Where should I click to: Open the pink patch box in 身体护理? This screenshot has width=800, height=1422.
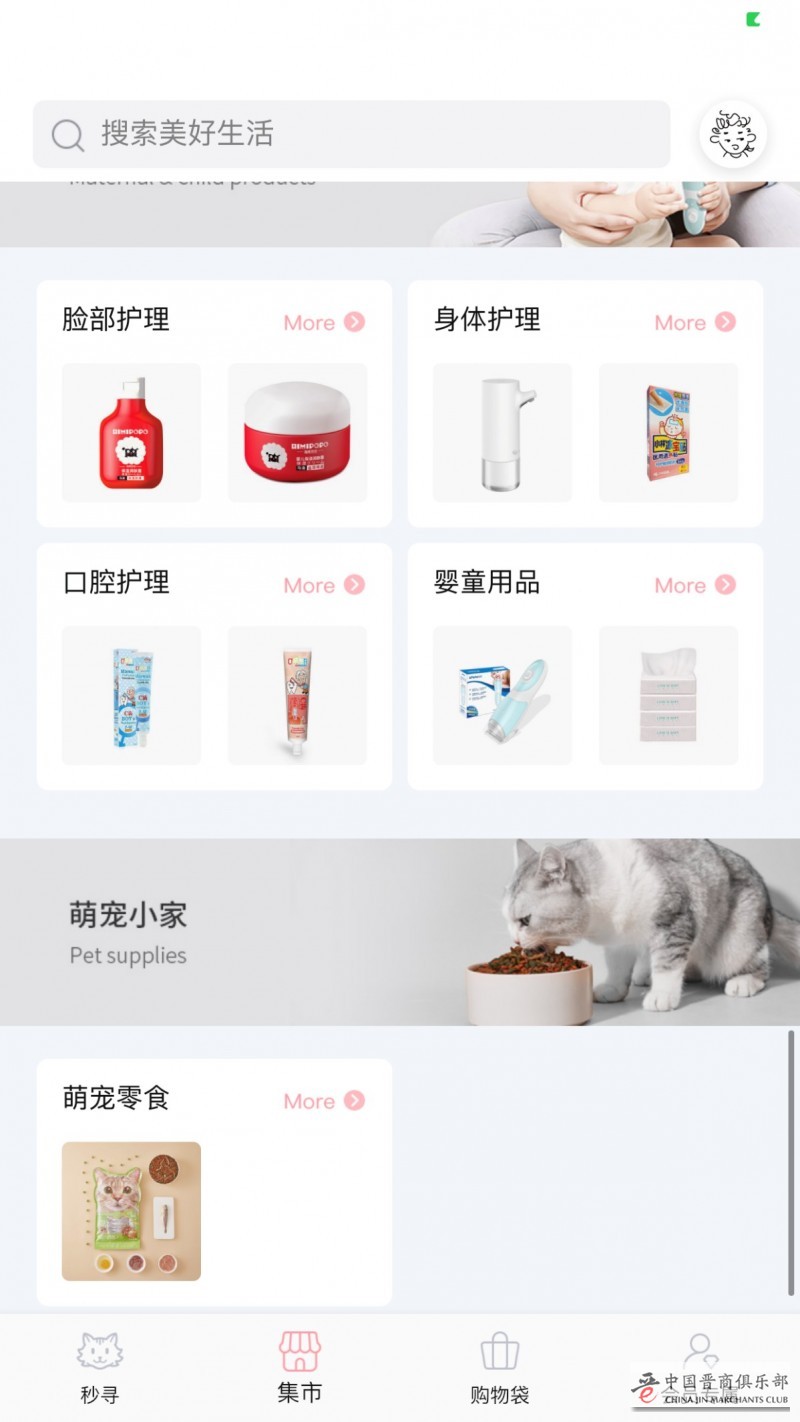click(x=668, y=433)
